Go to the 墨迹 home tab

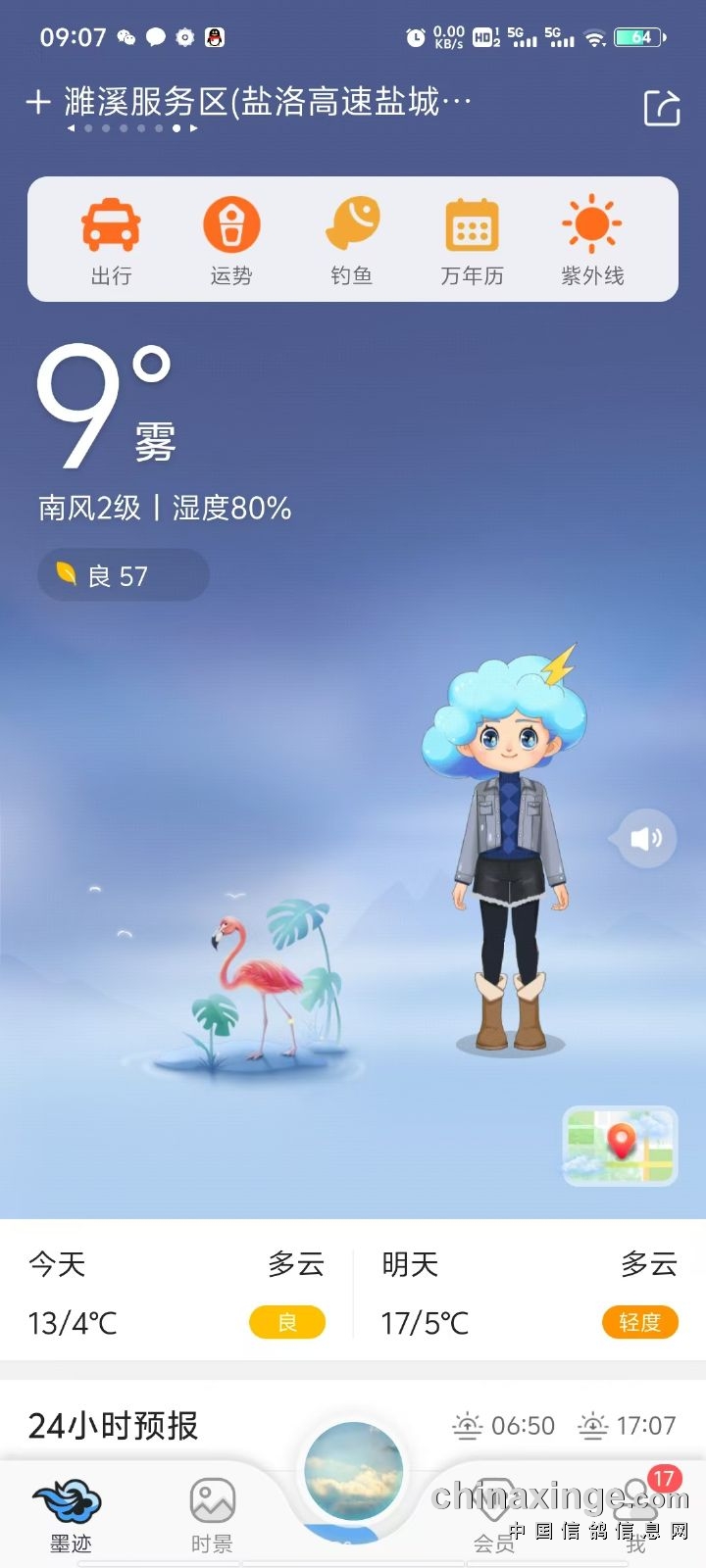coord(70,1514)
